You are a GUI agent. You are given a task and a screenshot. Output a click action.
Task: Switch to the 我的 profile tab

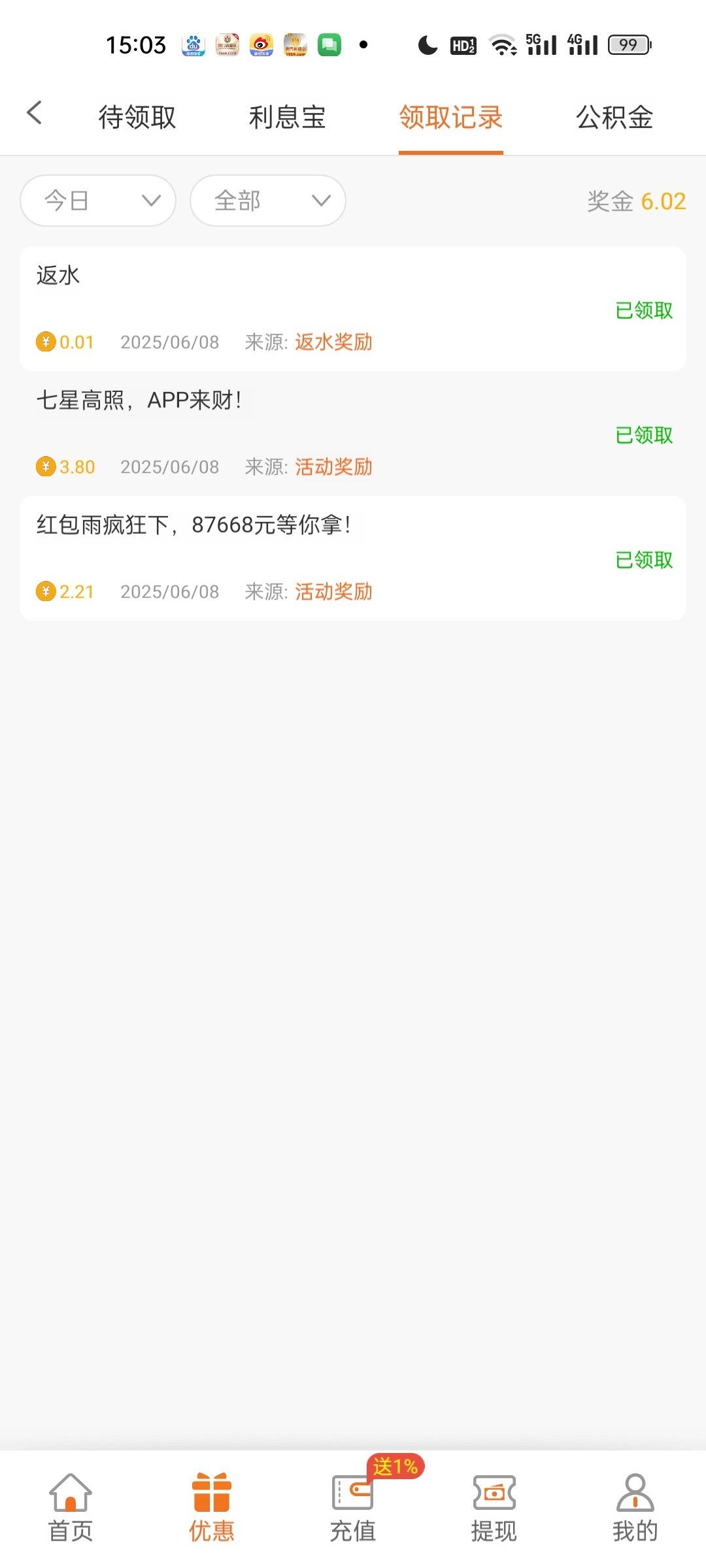635,1507
